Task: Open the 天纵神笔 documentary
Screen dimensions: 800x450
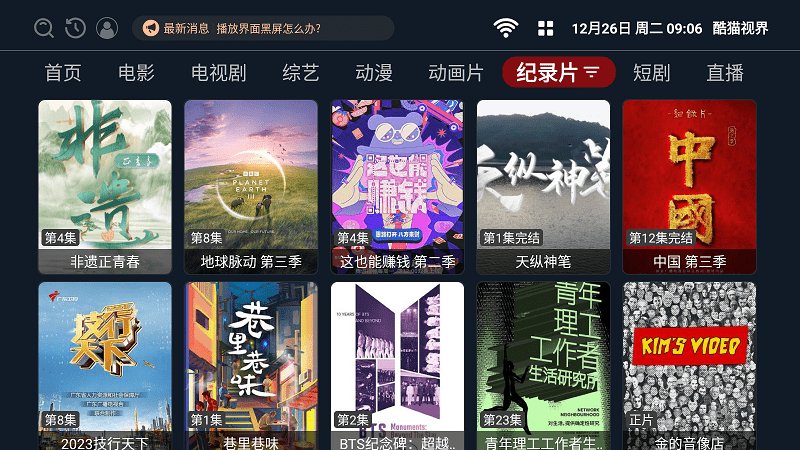Action: pos(543,187)
